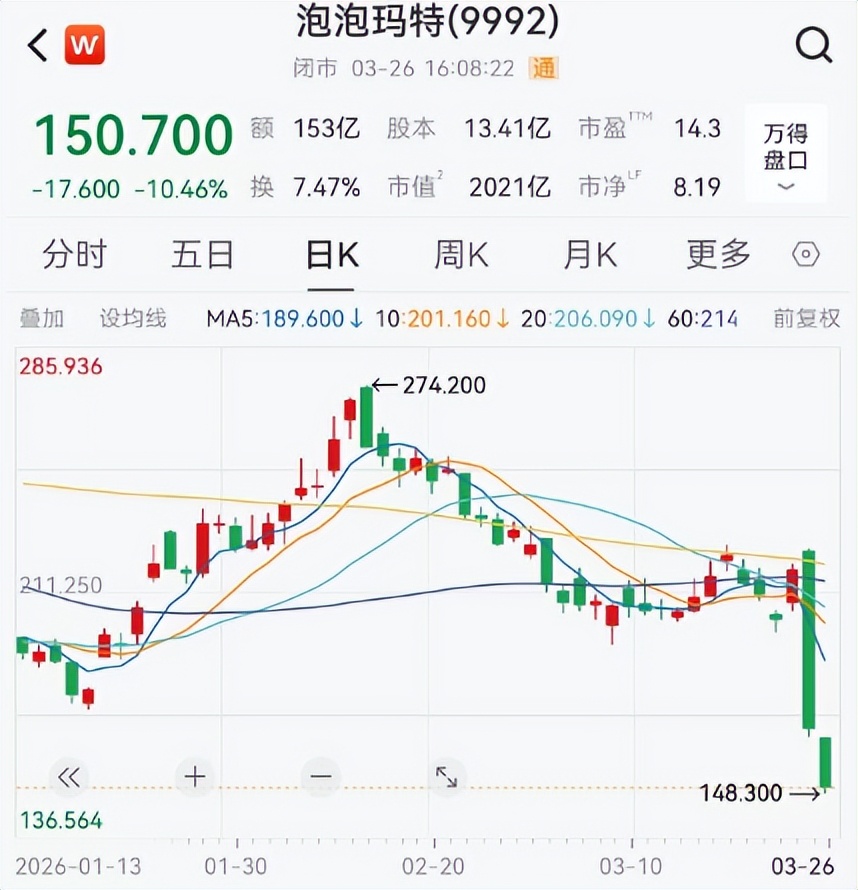858x890 pixels.
Task: Open the 更多 chart period options
Action: click(x=718, y=255)
